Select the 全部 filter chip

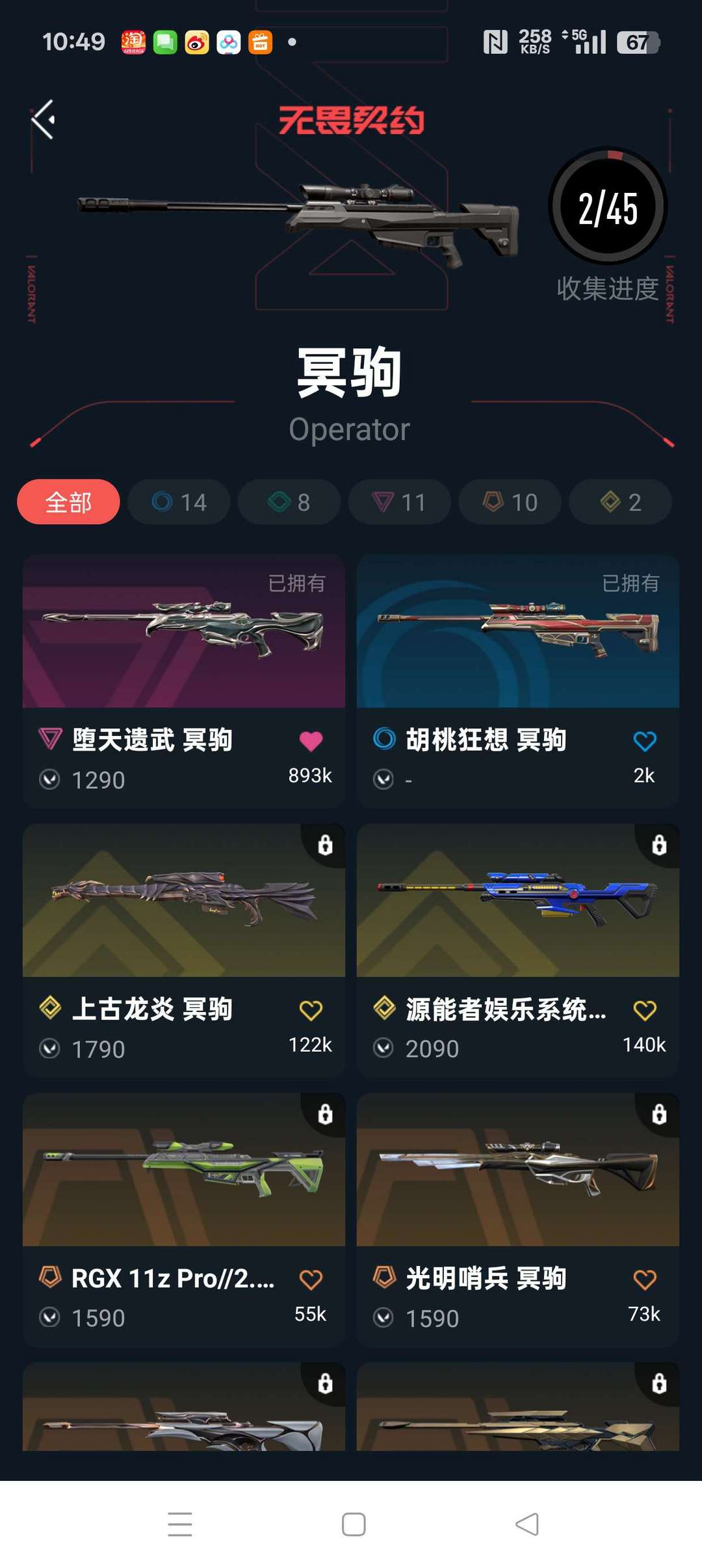[68, 501]
